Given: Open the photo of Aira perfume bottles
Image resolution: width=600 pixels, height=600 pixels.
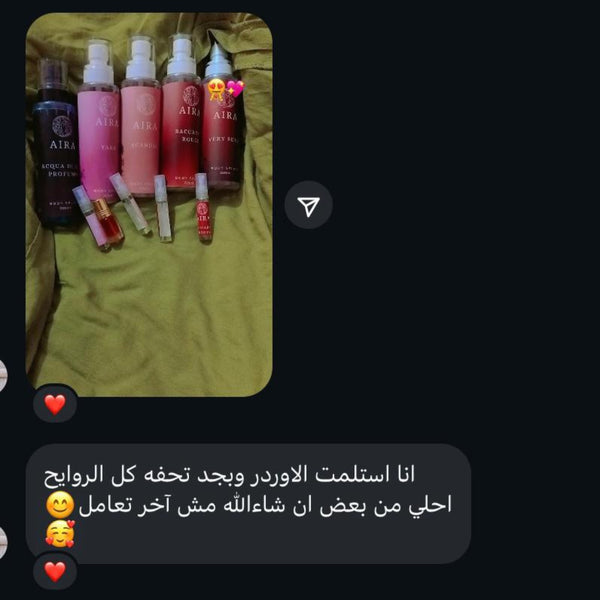Looking at the screenshot, I should point(148,204).
